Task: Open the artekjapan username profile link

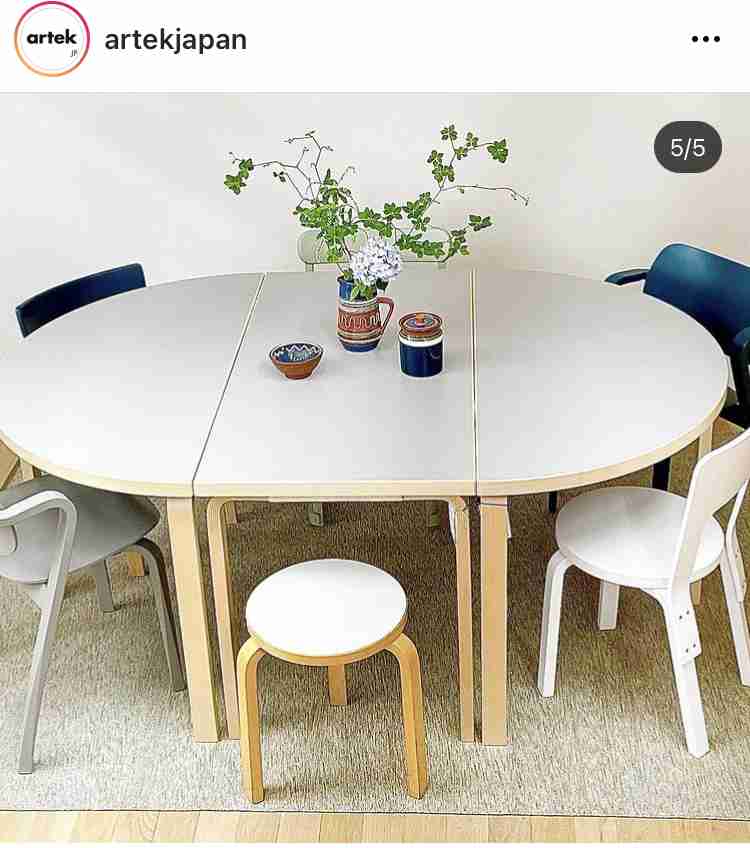Action: pyautogui.click(x=175, y=40)
